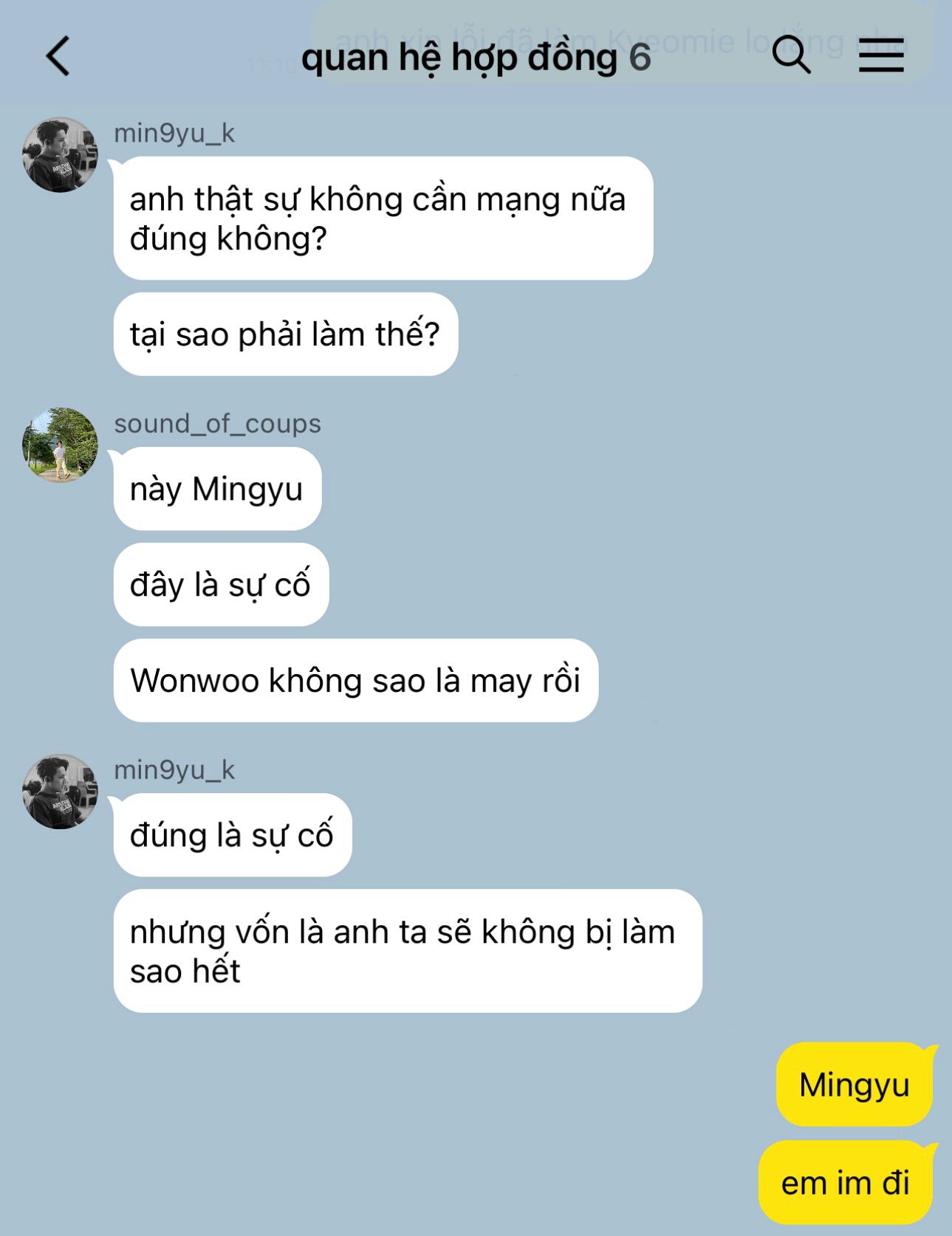This screenshot has height=1236, width=952.
Task: View sound_of_coups profile picture
Action: coord(60,445)
